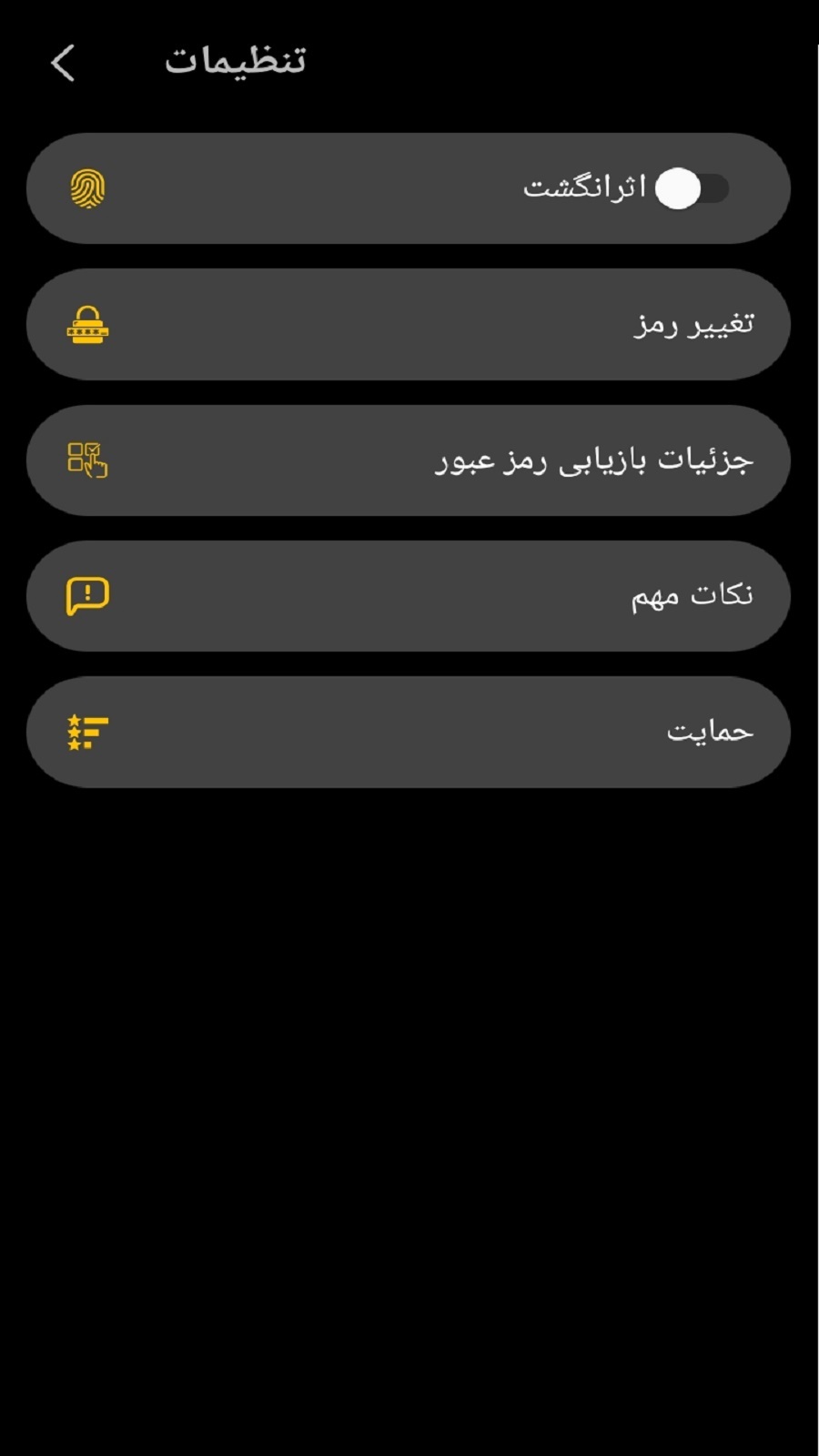Click the back chevron in the header

pos(62,62)
